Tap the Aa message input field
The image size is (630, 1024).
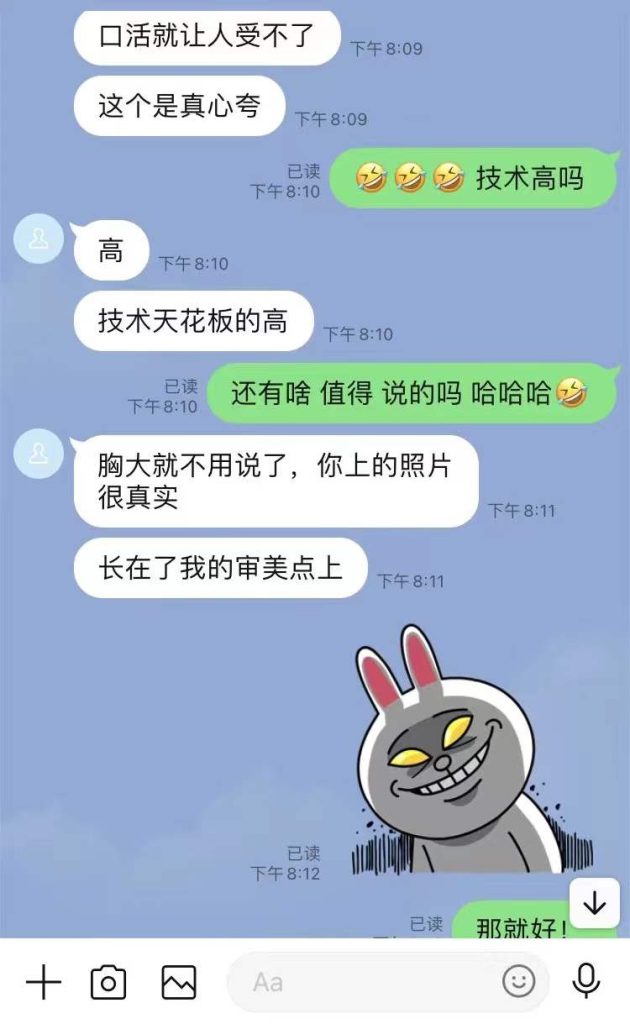(360, 983)
